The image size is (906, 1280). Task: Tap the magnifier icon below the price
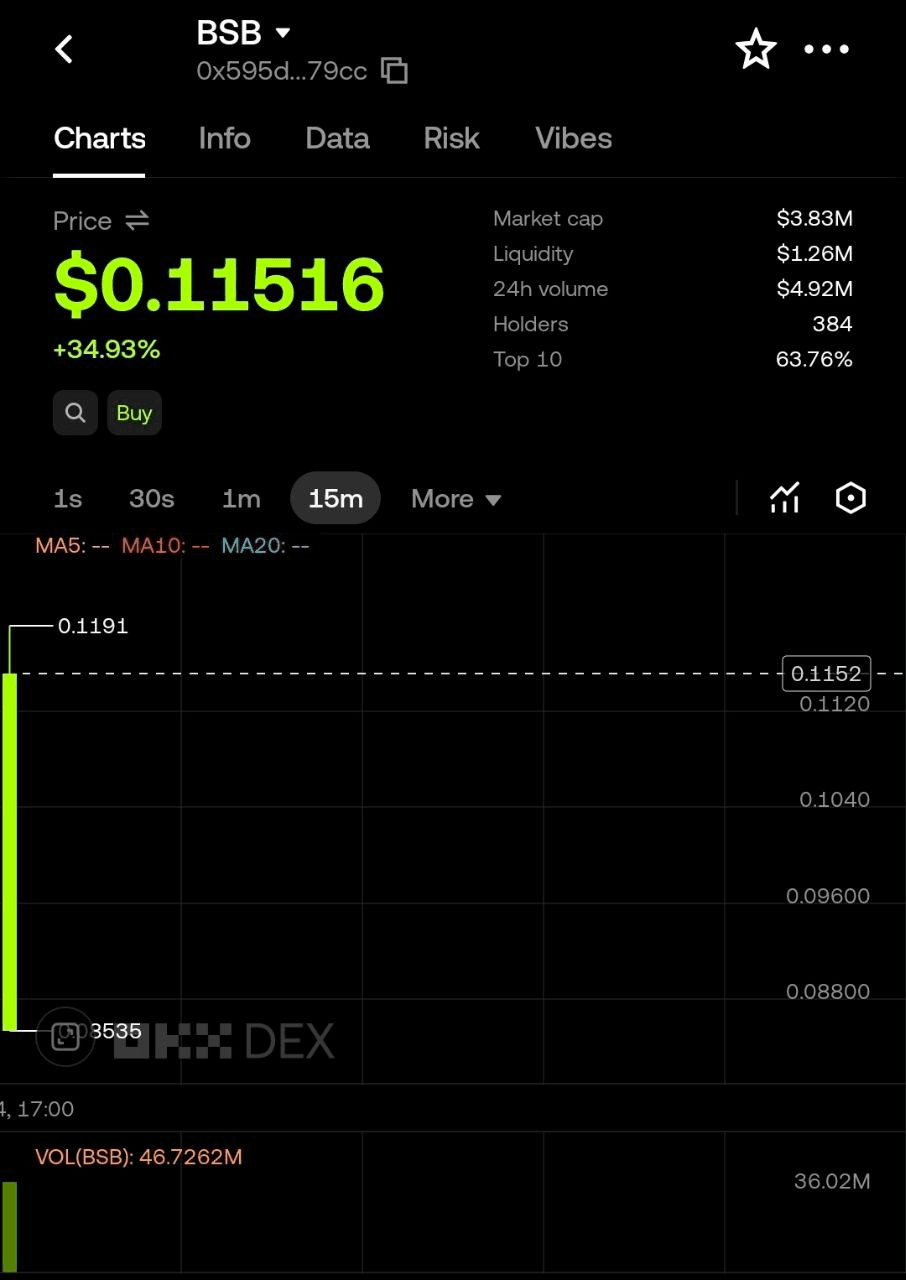(x=75, y=413)
